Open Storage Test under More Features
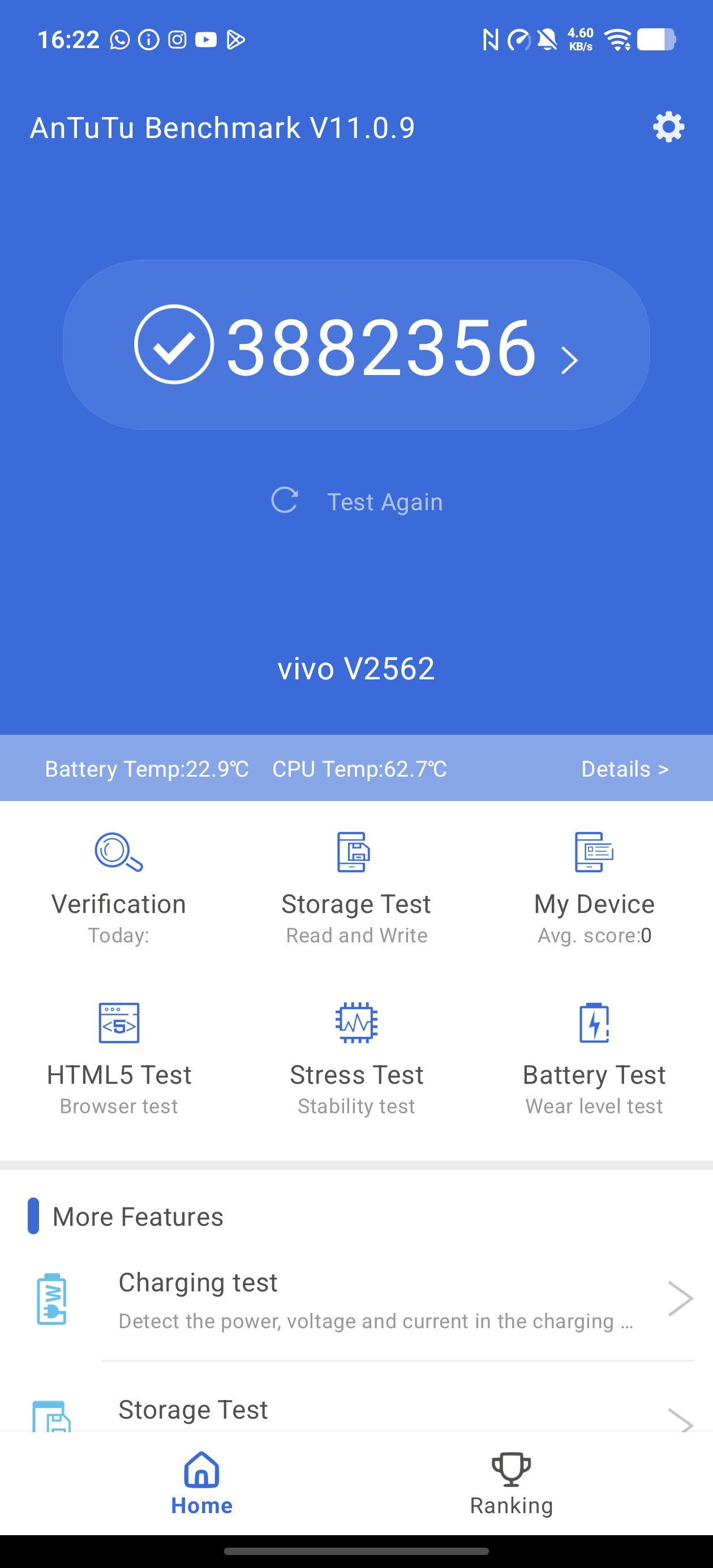This screenshot has width=713, height=1568. coord(366,1410)
